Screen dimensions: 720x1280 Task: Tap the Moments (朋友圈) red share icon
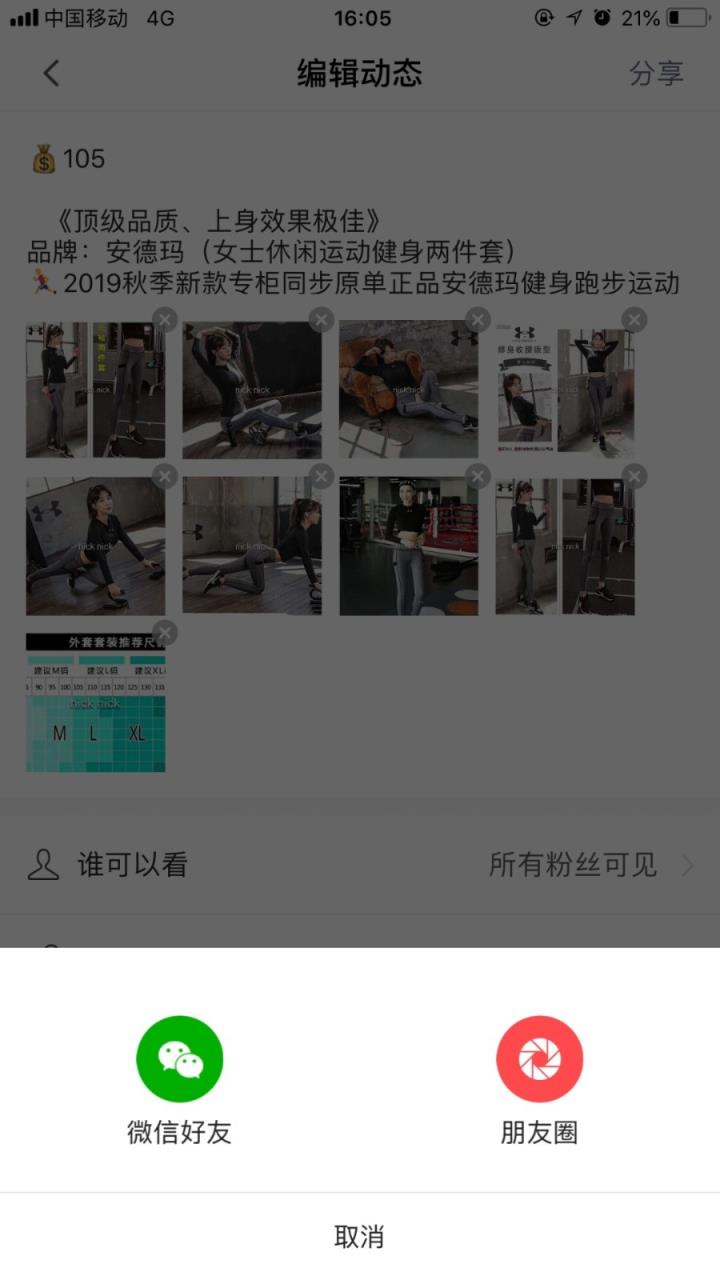[540, 1060]
